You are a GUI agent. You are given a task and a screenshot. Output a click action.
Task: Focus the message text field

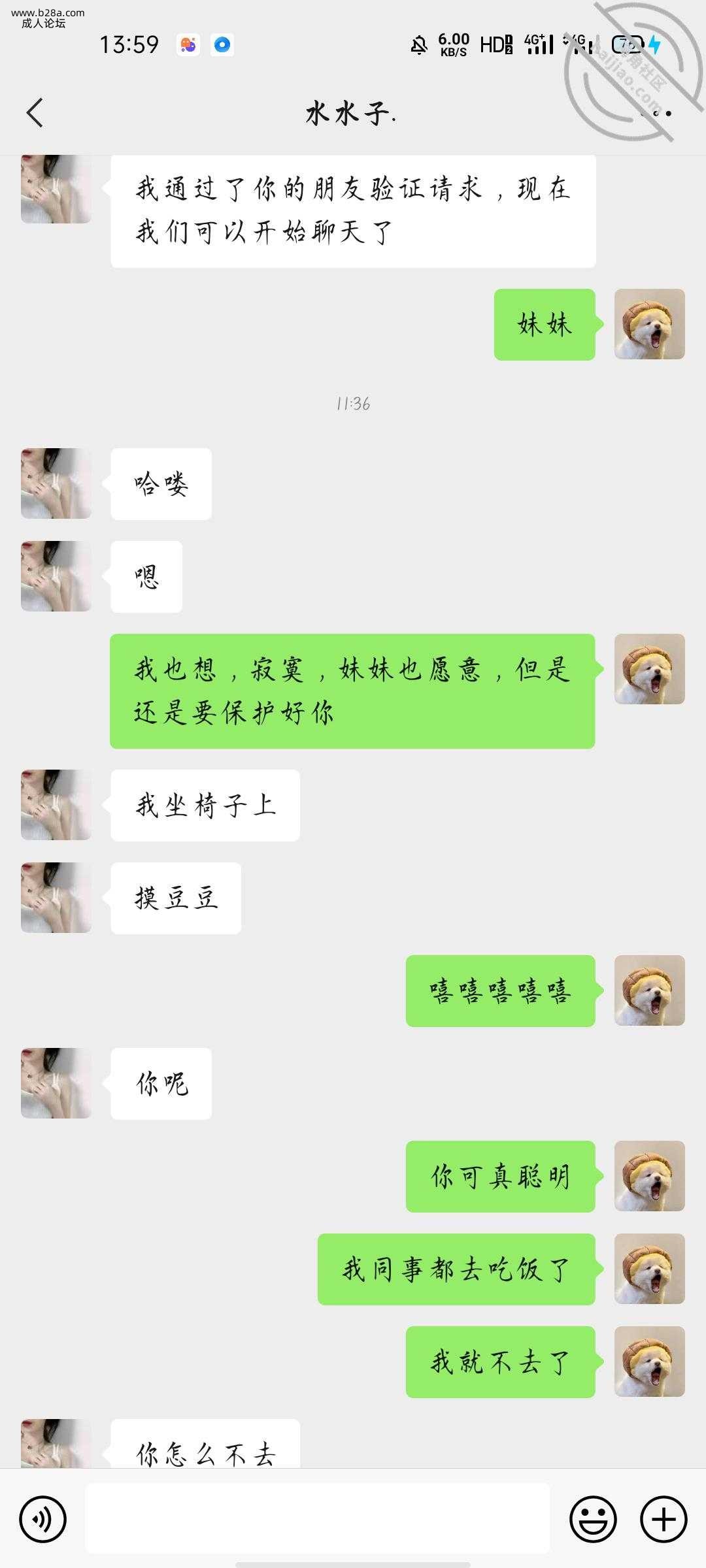(317, 1519)
